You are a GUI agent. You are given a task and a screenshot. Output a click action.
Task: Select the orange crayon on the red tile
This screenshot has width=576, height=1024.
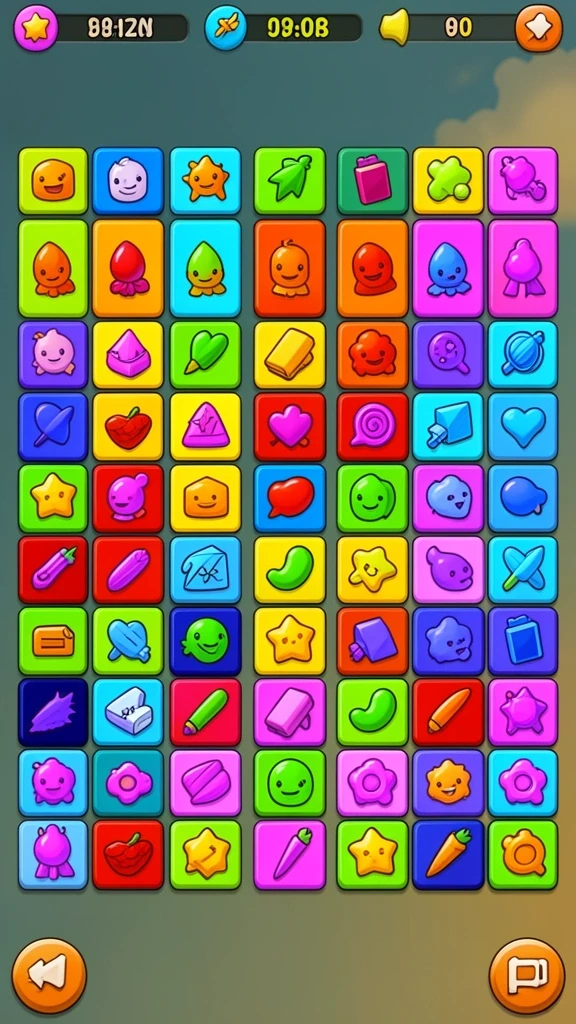(448, 712)
